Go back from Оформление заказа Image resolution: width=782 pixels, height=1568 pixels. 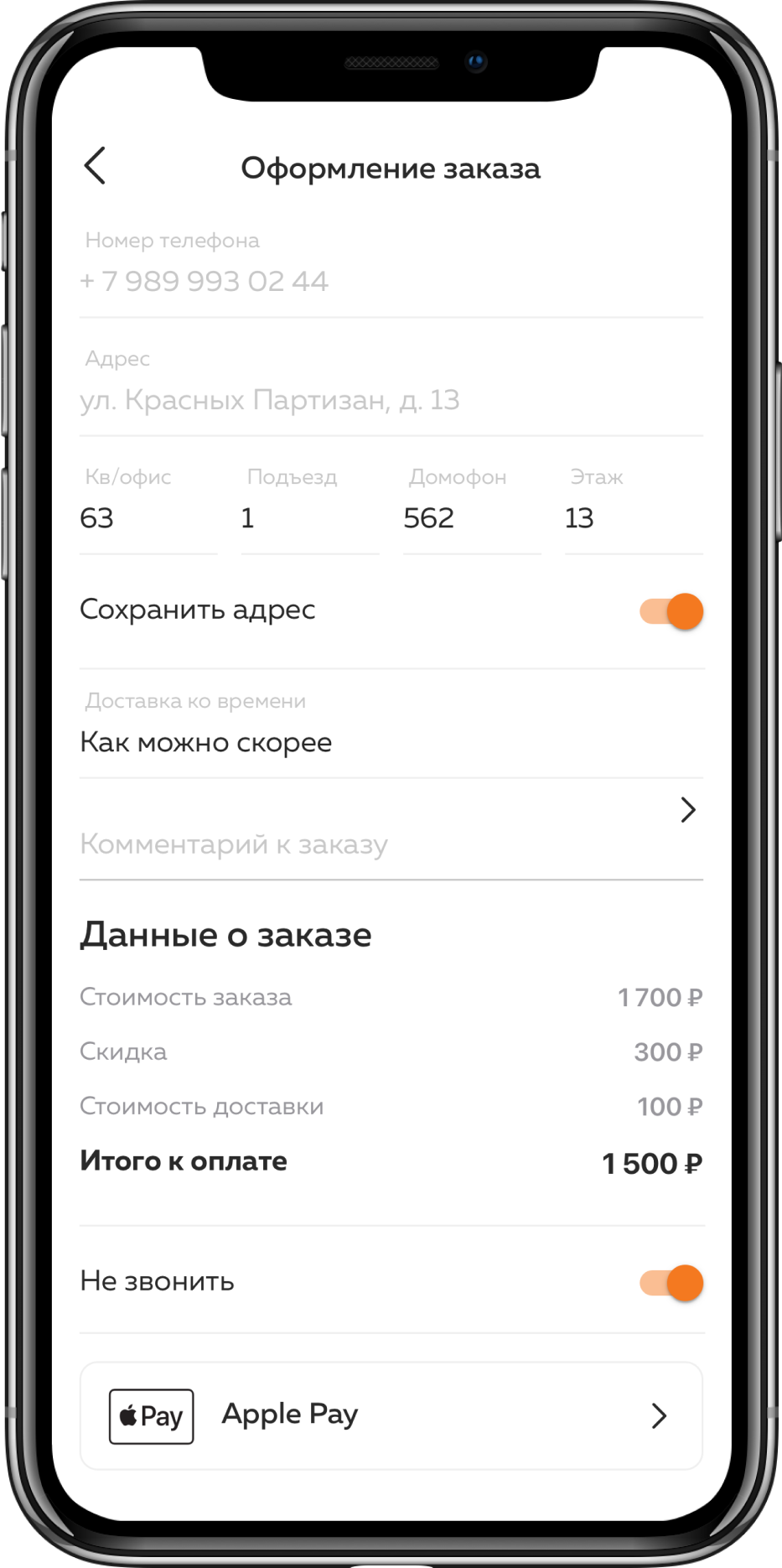[x=95, y=166]
